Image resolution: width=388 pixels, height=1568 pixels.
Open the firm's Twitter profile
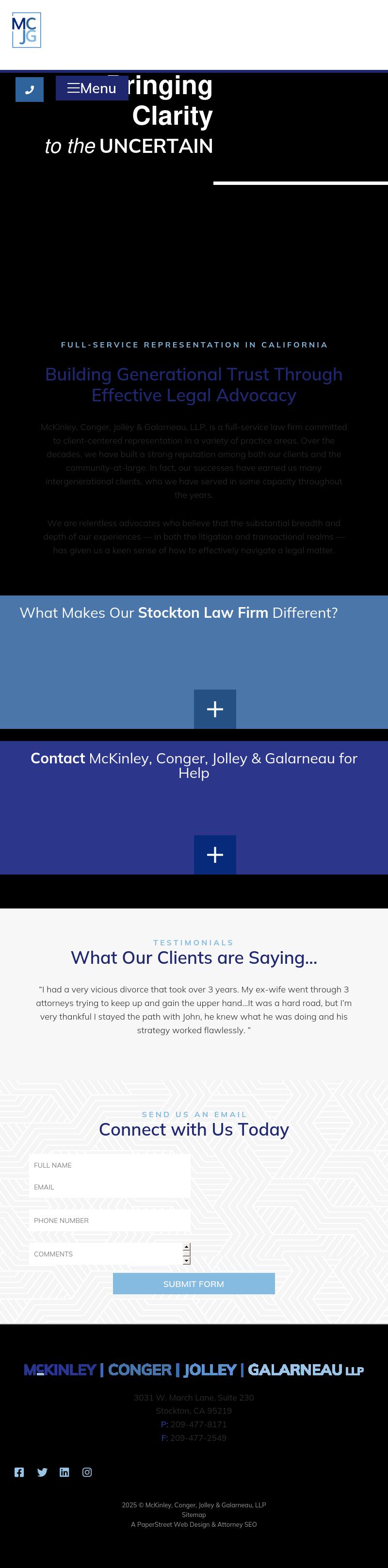(x=42, y=1472)
